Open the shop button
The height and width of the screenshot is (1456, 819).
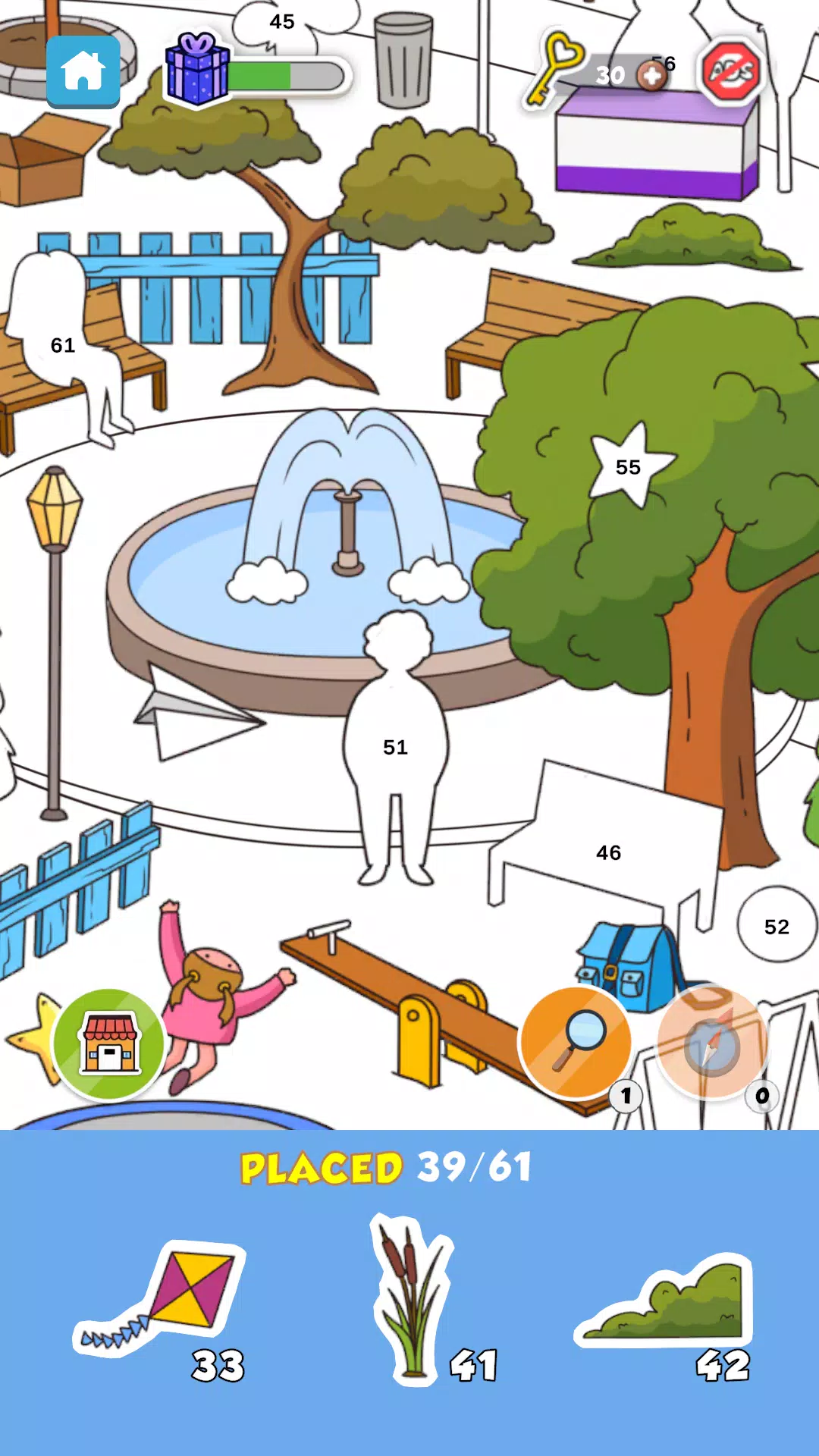(x=109, y=1044)
